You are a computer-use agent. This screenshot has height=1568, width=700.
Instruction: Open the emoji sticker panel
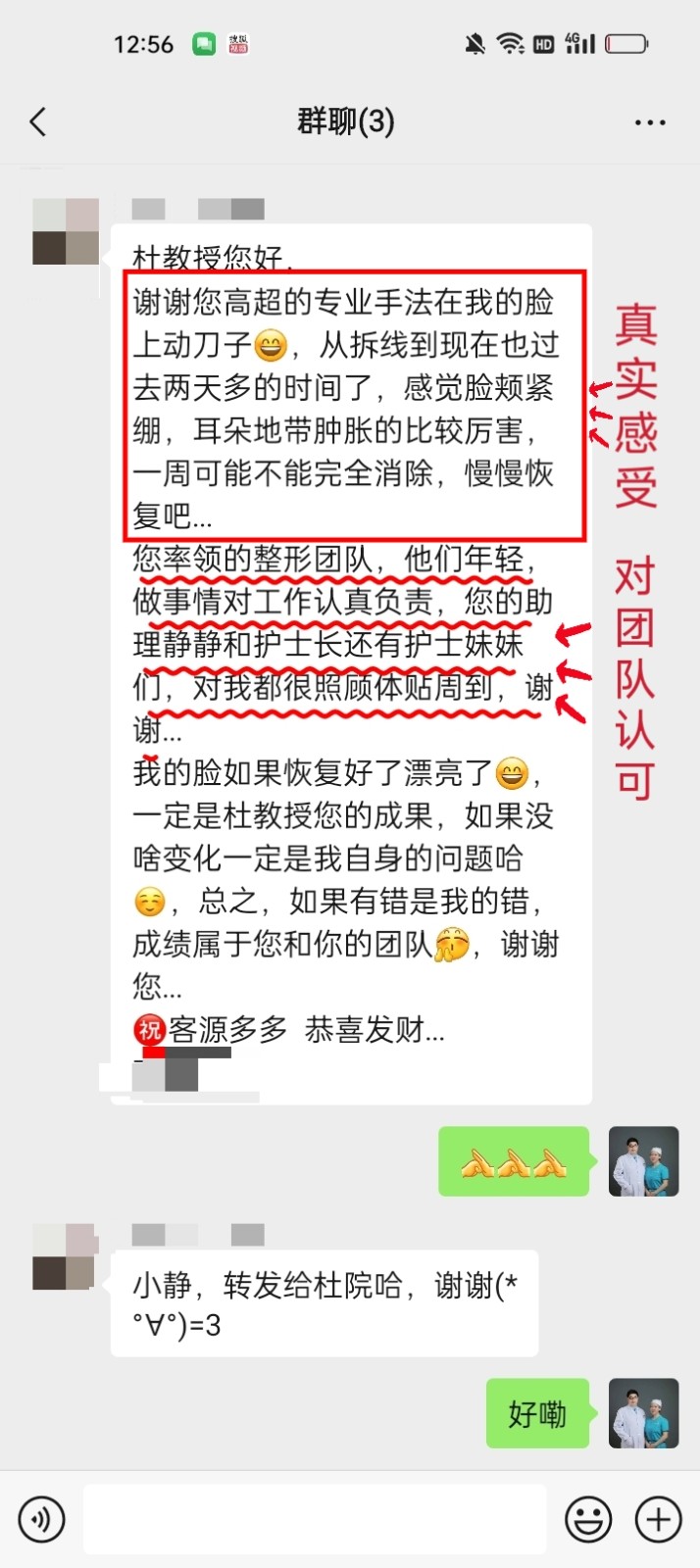coord(588,1519)
